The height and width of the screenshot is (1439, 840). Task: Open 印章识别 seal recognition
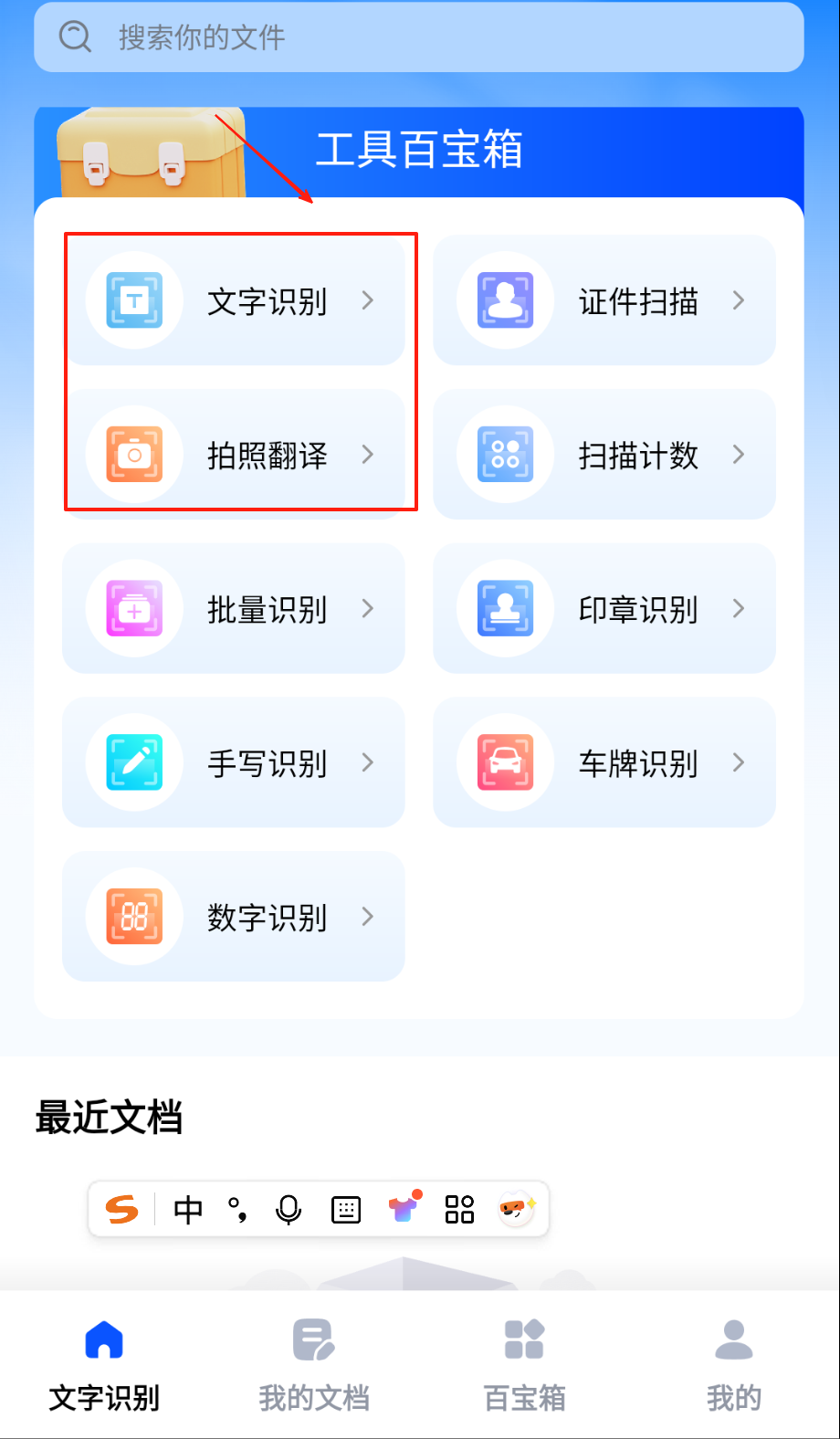(604, 609)
